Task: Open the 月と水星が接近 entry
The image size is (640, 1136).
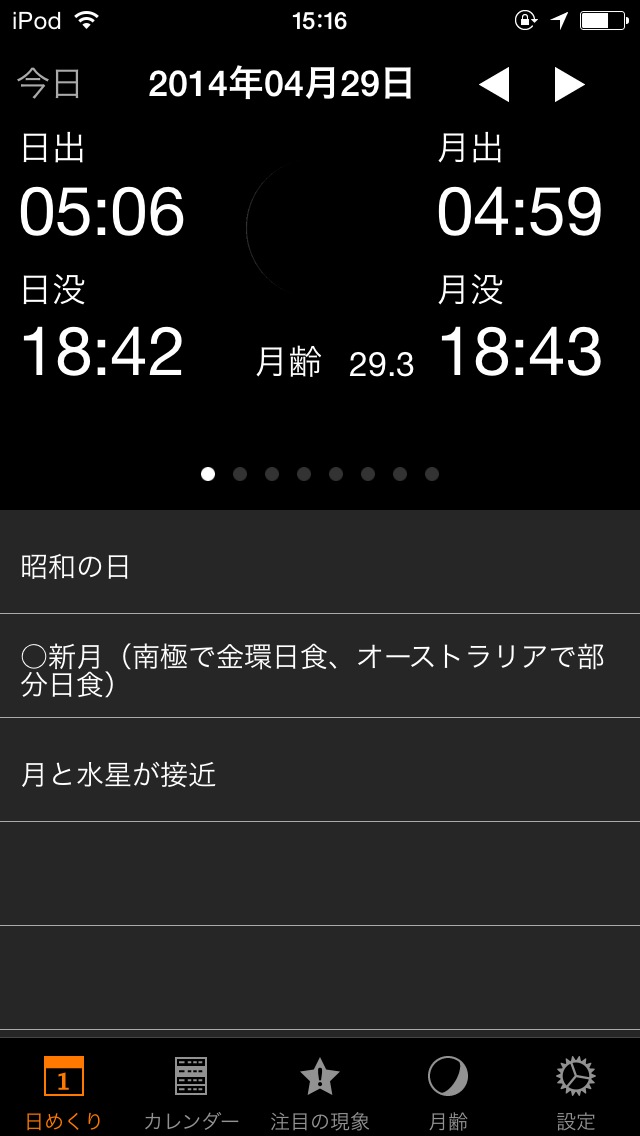Action: click(x=320, y=774)
